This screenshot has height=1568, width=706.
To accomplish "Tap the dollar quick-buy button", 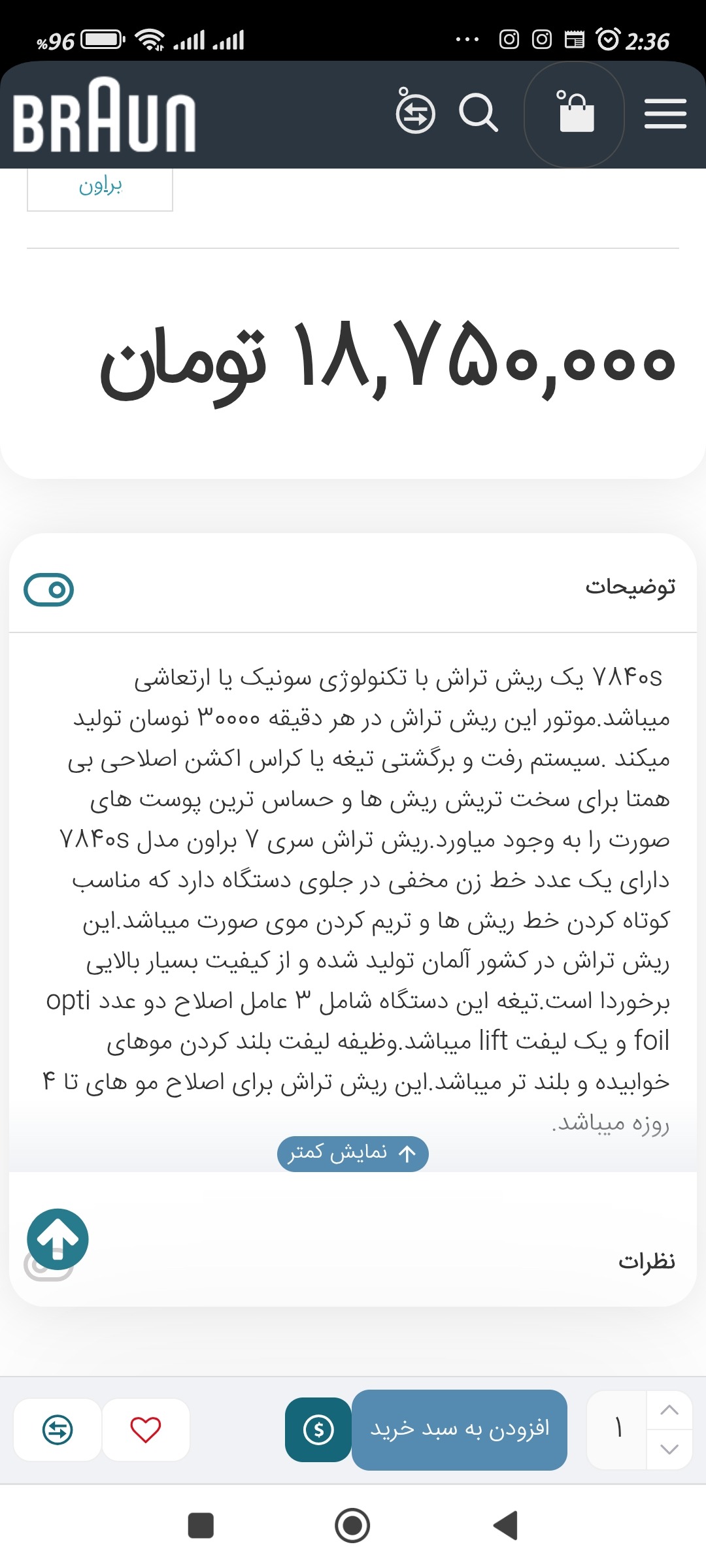I will point(318,1429).
